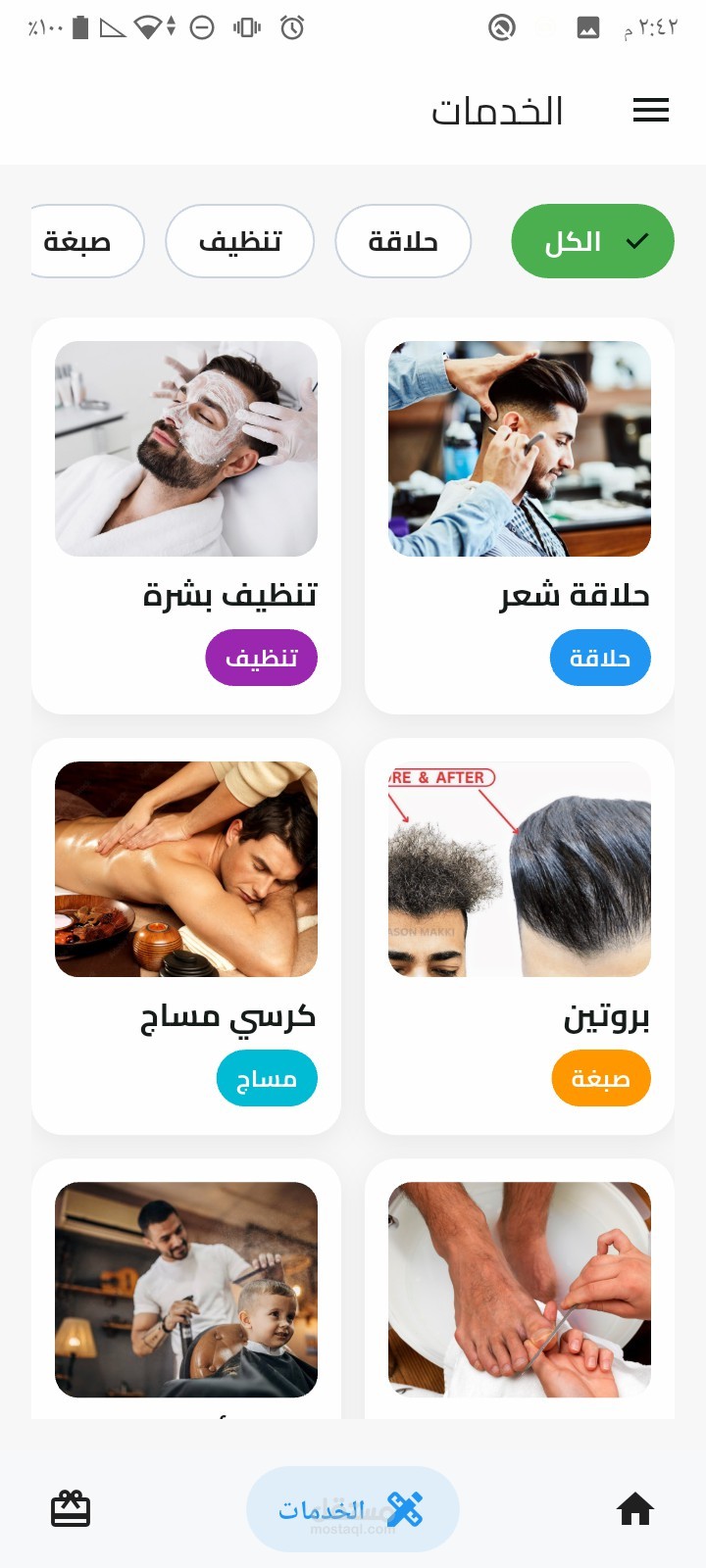The width and height of the screenshot is (706, 1568).
Task: Open the kids haircut service card
Action: [x=186, y=1289]
